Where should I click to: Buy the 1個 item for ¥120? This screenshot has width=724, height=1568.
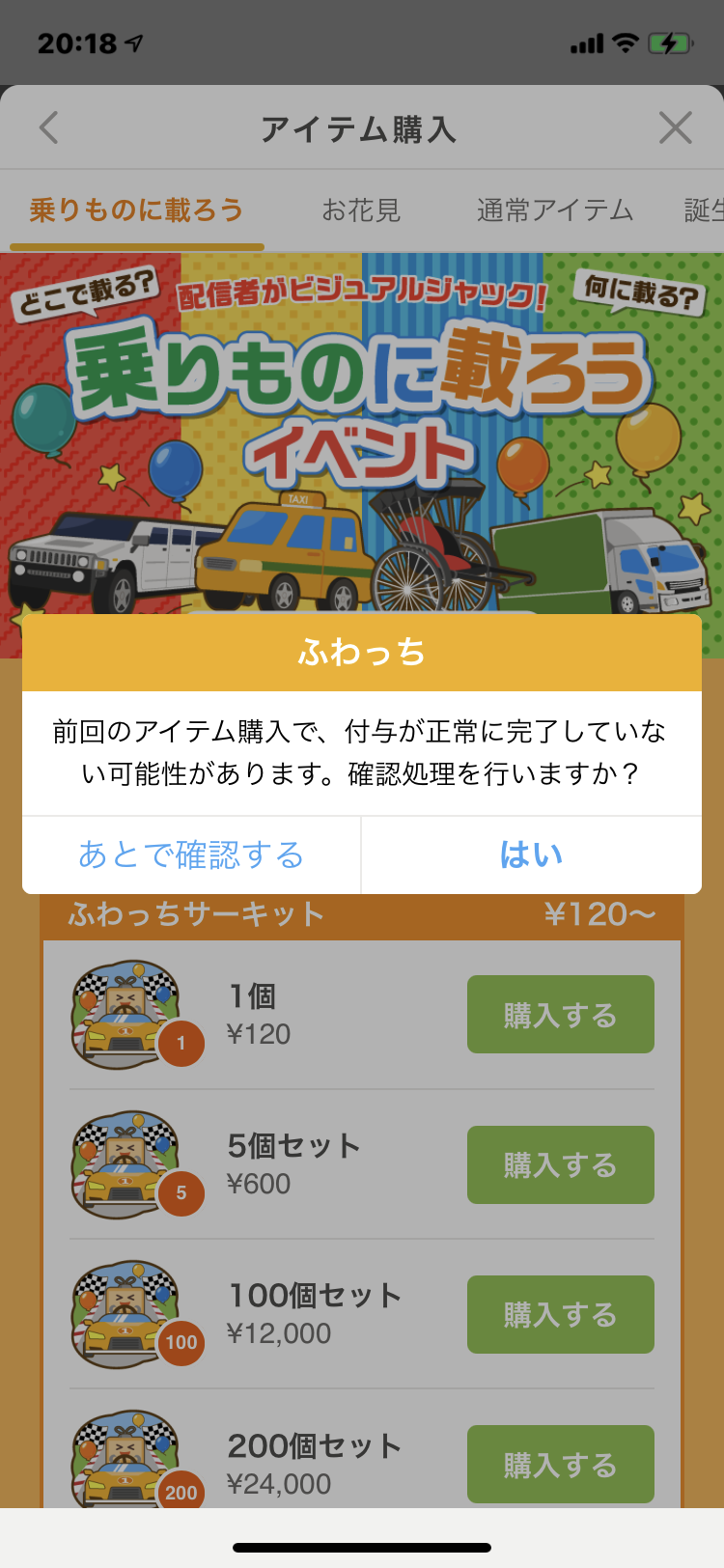pos(560,1014)
